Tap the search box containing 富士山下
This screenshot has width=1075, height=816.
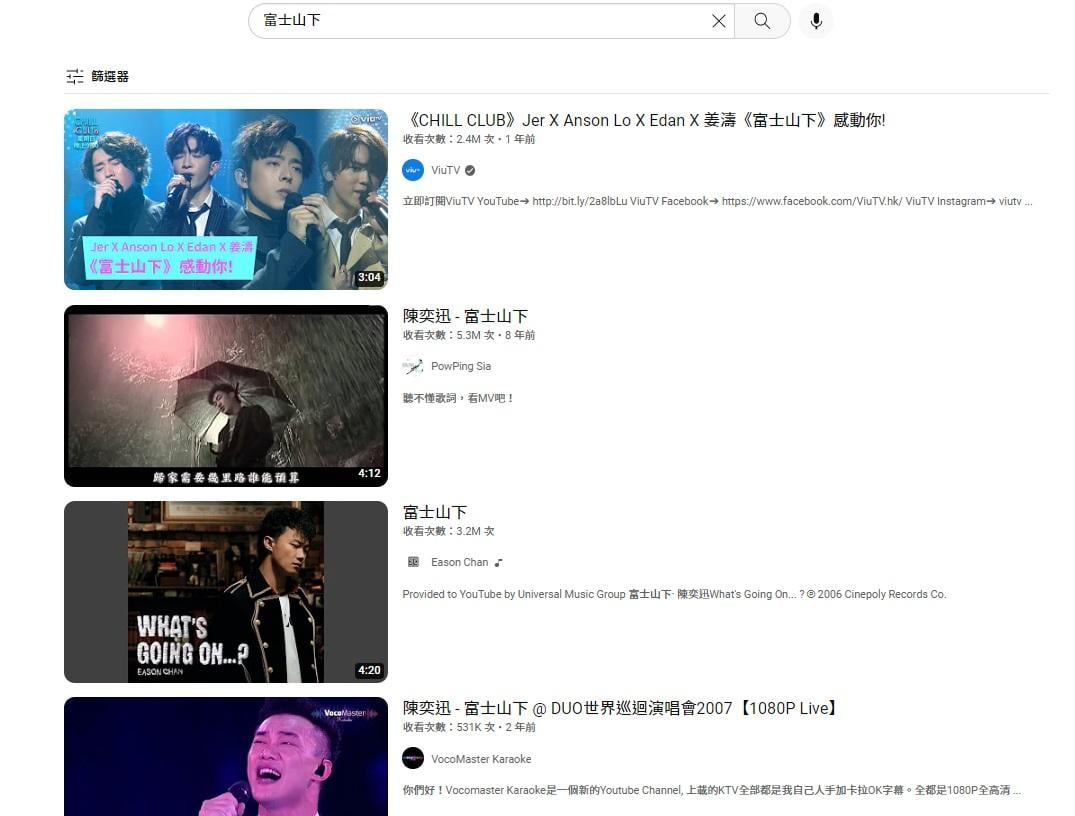pos(480,21)
